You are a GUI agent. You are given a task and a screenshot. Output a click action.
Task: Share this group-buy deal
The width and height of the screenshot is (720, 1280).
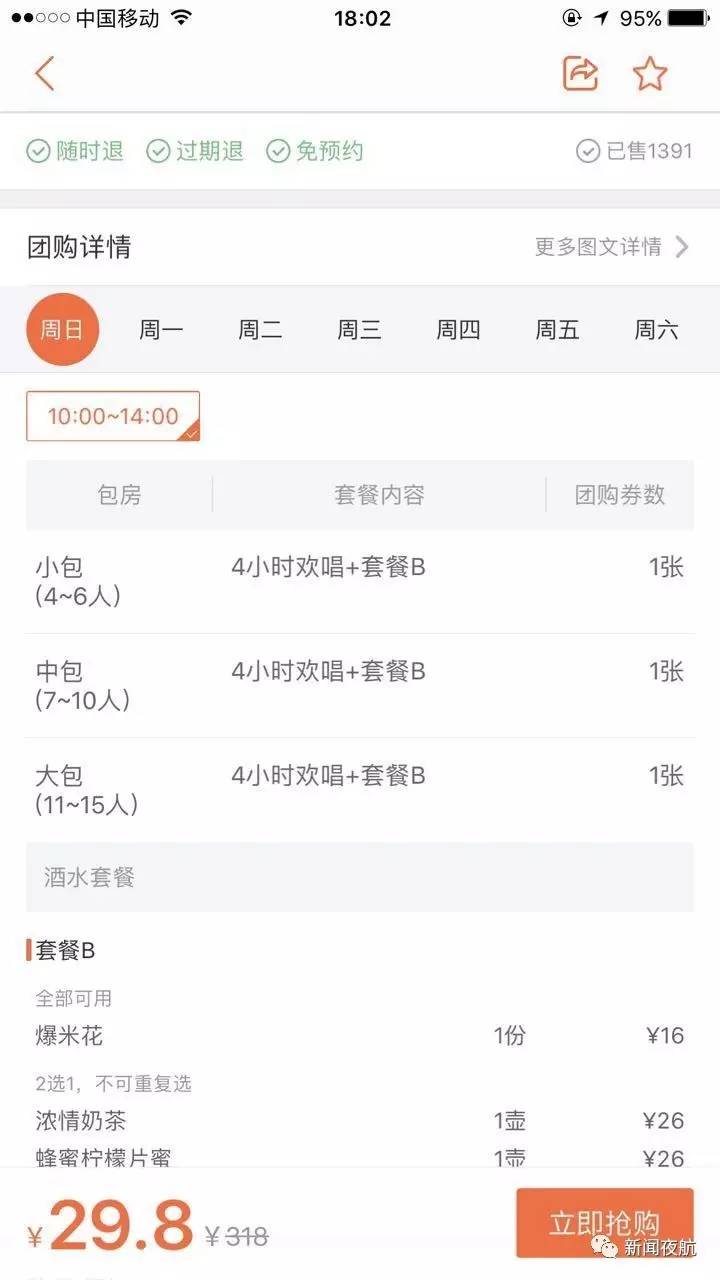click(x=580, y=74)
